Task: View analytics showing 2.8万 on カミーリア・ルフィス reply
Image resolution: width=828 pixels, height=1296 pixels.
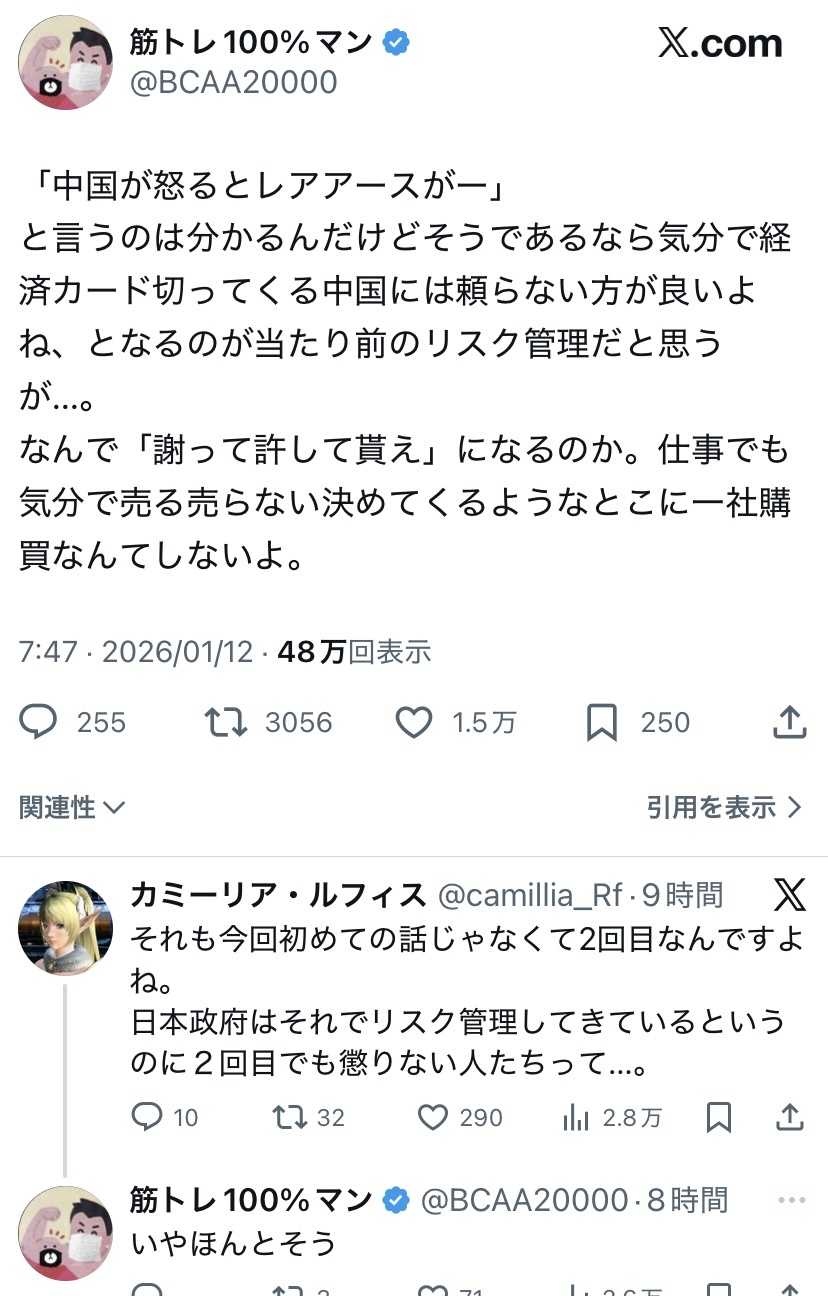Action: [x=576, y=1117]
